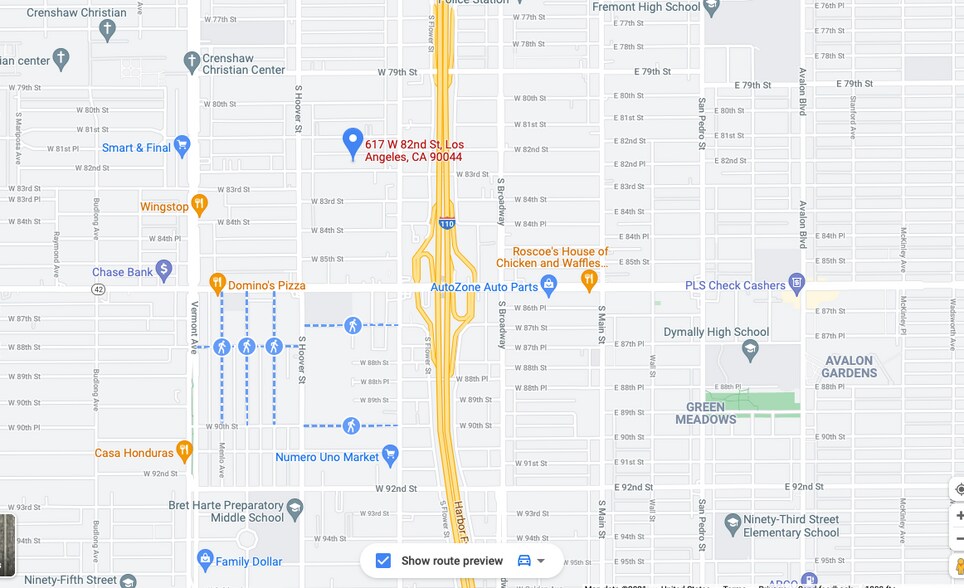
Task: Open the satellite layer thumbnail
Action: tap(7, 546)
